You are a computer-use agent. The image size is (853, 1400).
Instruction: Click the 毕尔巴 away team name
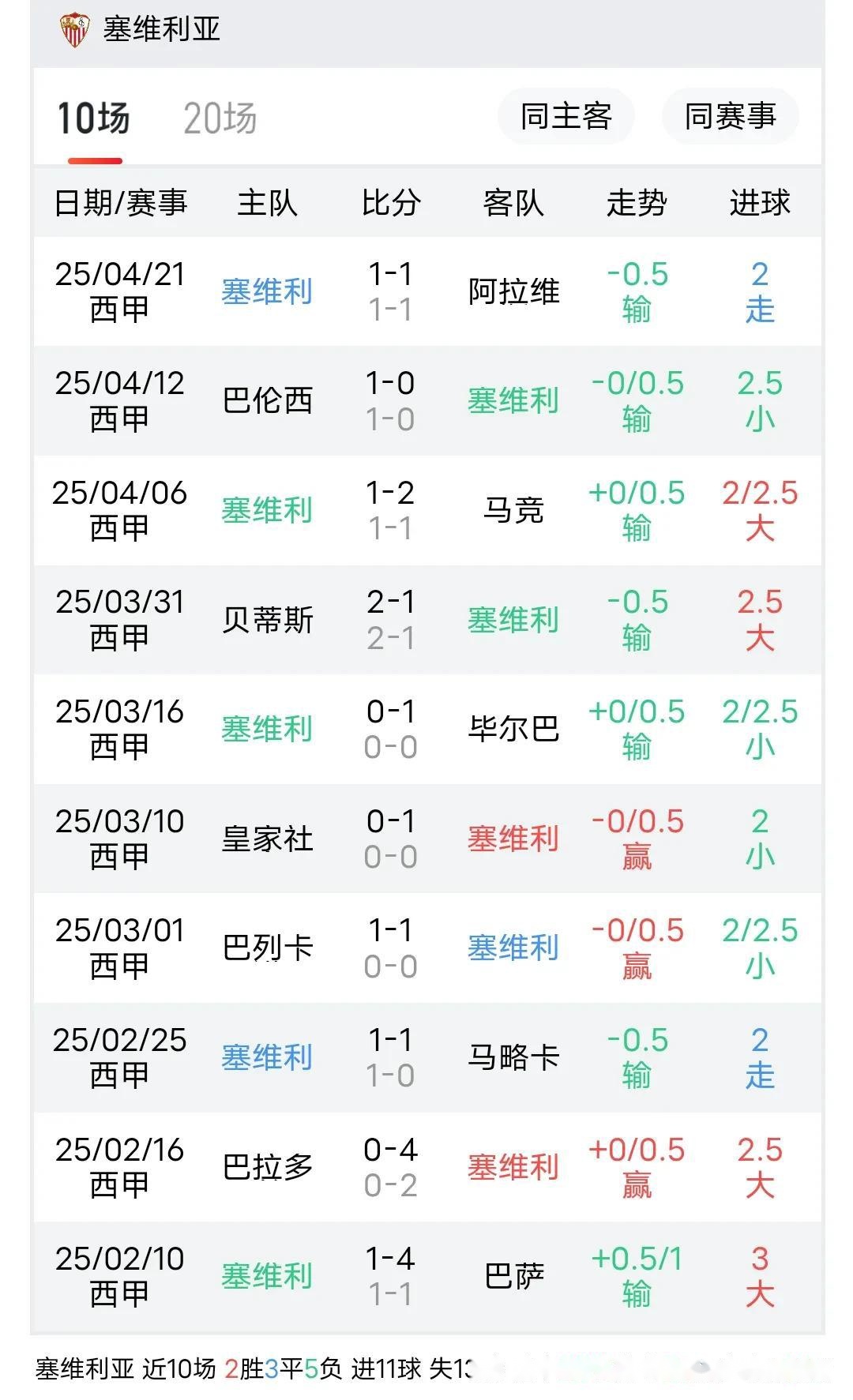coord(513,730)
